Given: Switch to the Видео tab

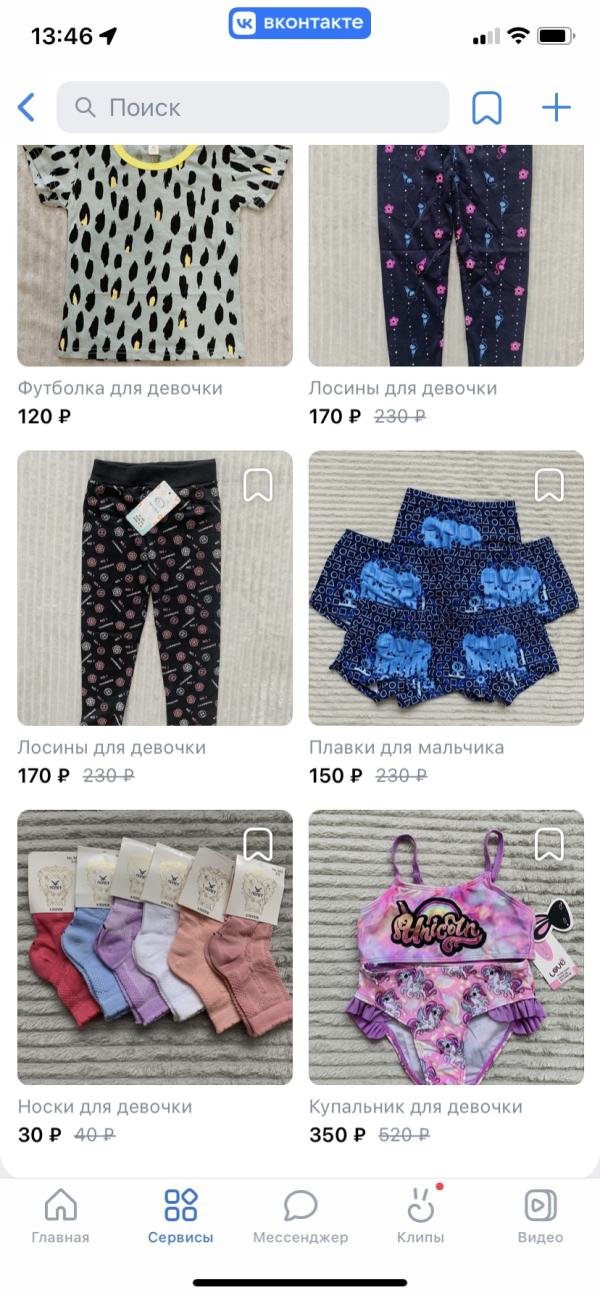Looking at the screenshot, I should [x=540, y=1216].
